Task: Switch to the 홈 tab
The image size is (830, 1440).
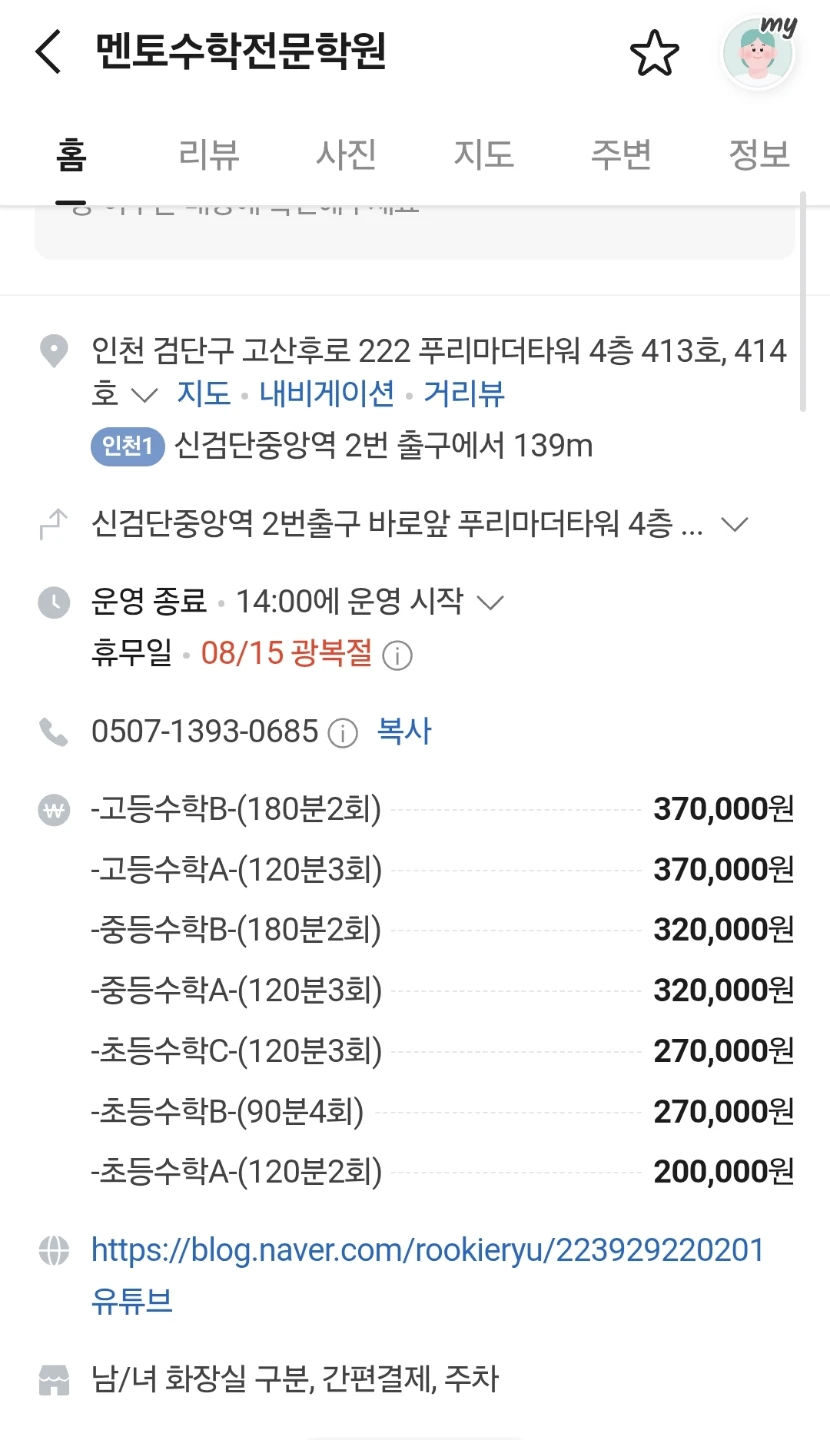Action: tap(71, 154)
